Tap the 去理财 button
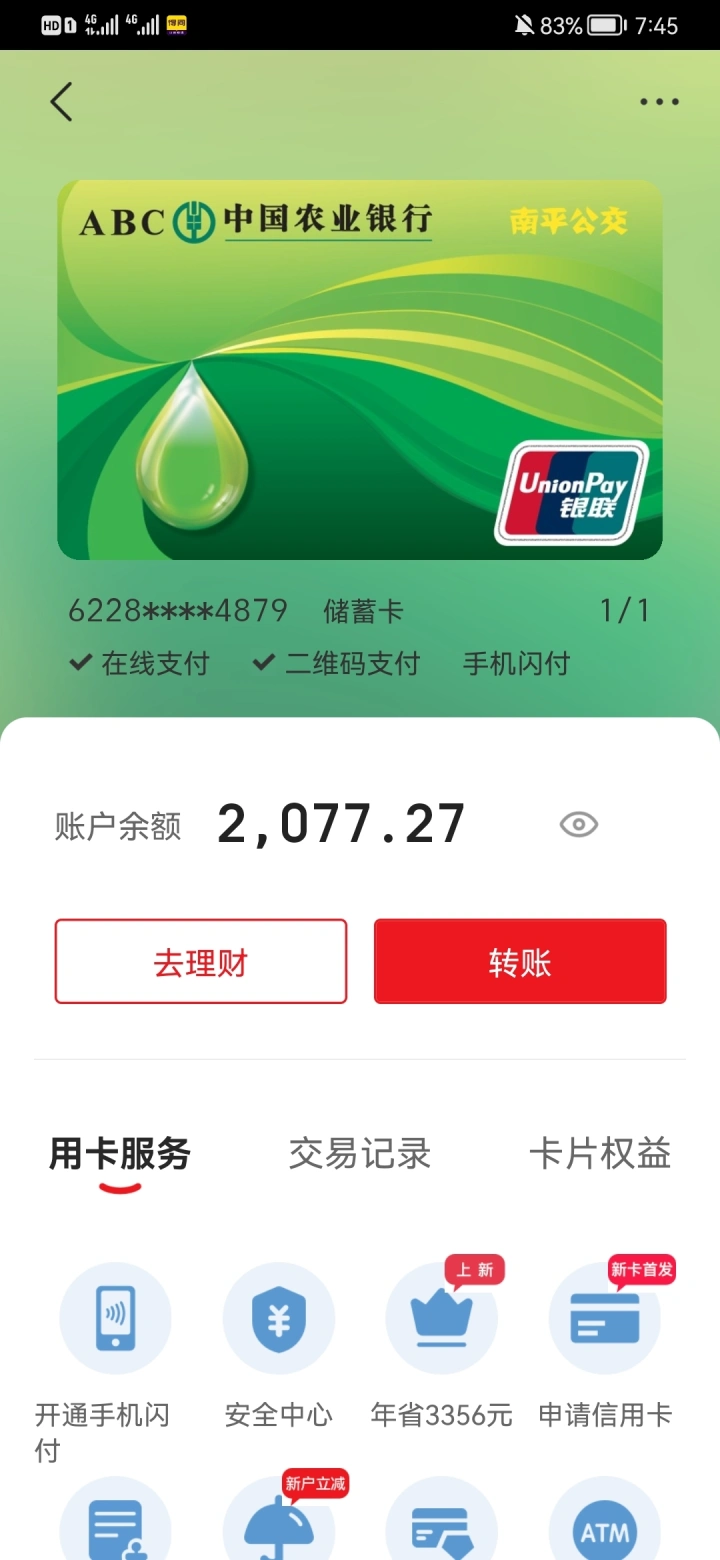 tap(201, 962)
